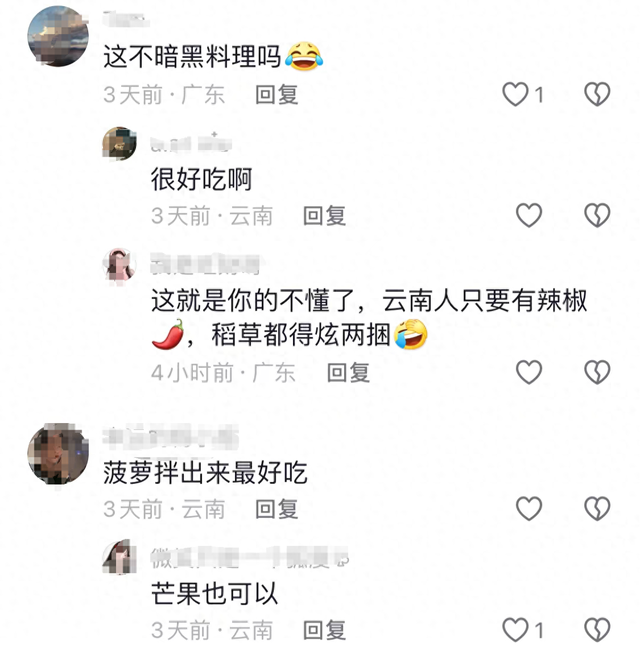Like the reply 很好吃啊
The height and width of the screenshot is (667, 640).
click(x=528, y=215)
